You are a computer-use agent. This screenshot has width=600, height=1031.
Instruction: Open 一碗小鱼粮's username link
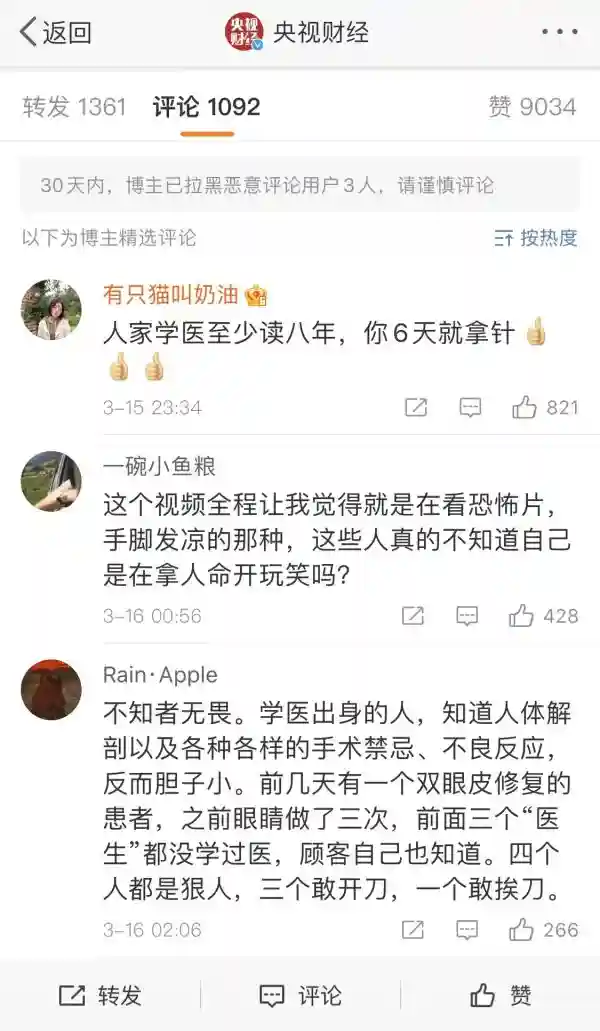(159, 466)
